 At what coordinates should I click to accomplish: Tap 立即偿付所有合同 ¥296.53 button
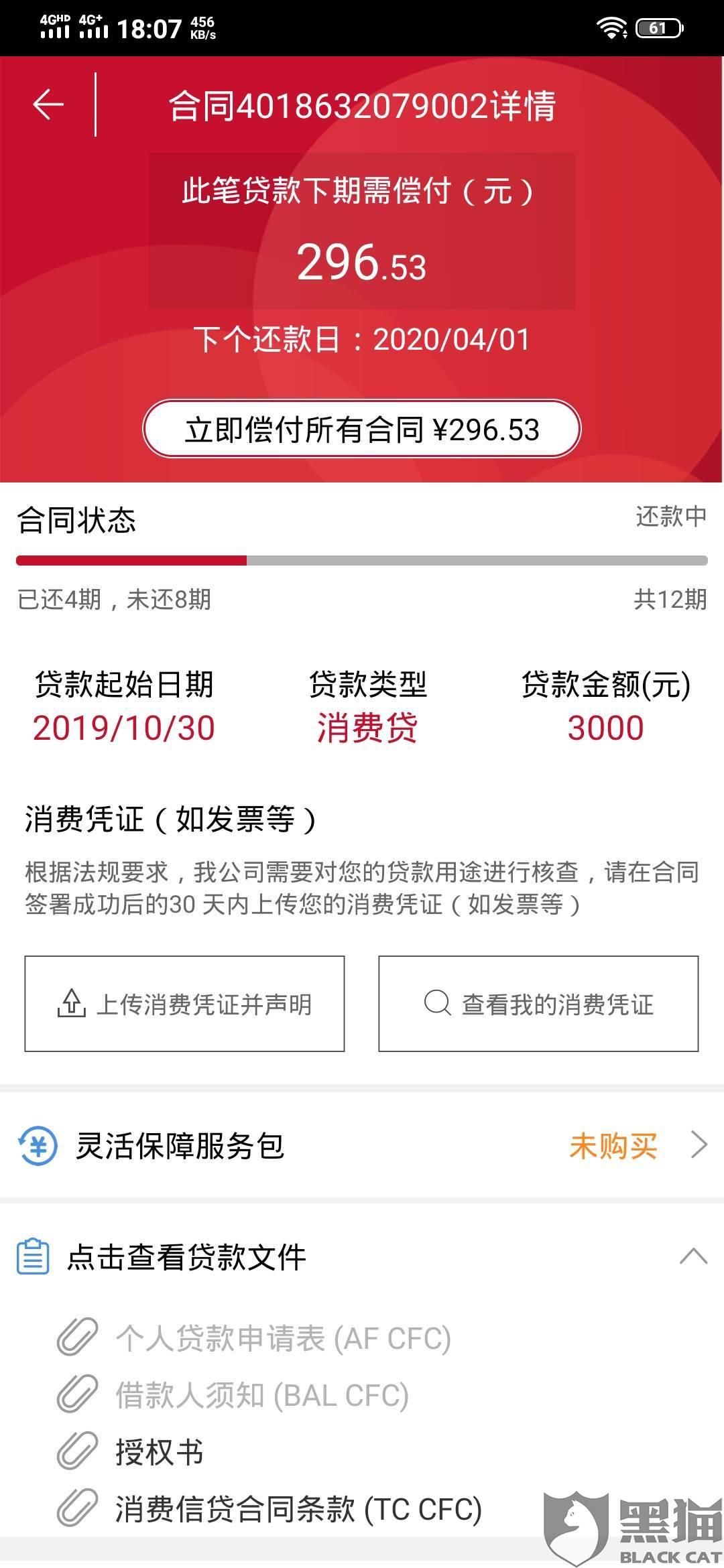[362, 429]
